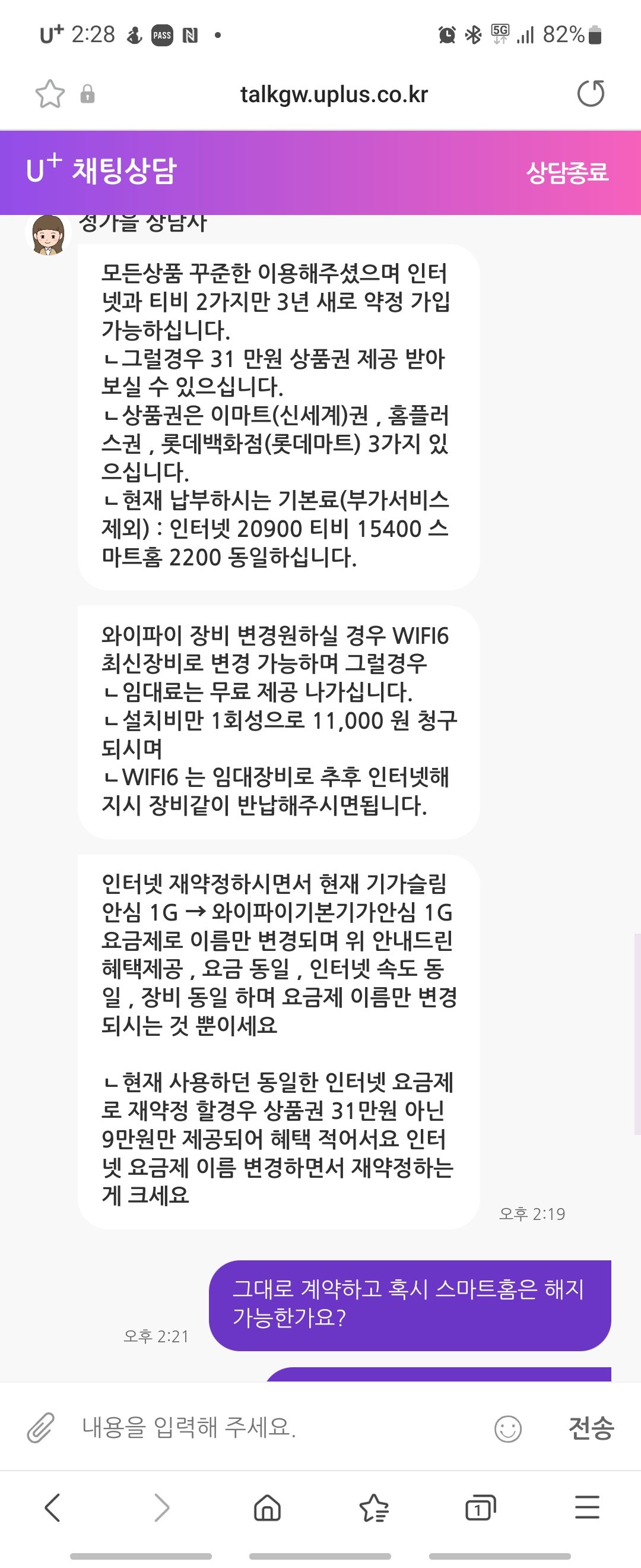The image size is (641, 1568).
Task: Go back in the browser
Action: 53,1508
